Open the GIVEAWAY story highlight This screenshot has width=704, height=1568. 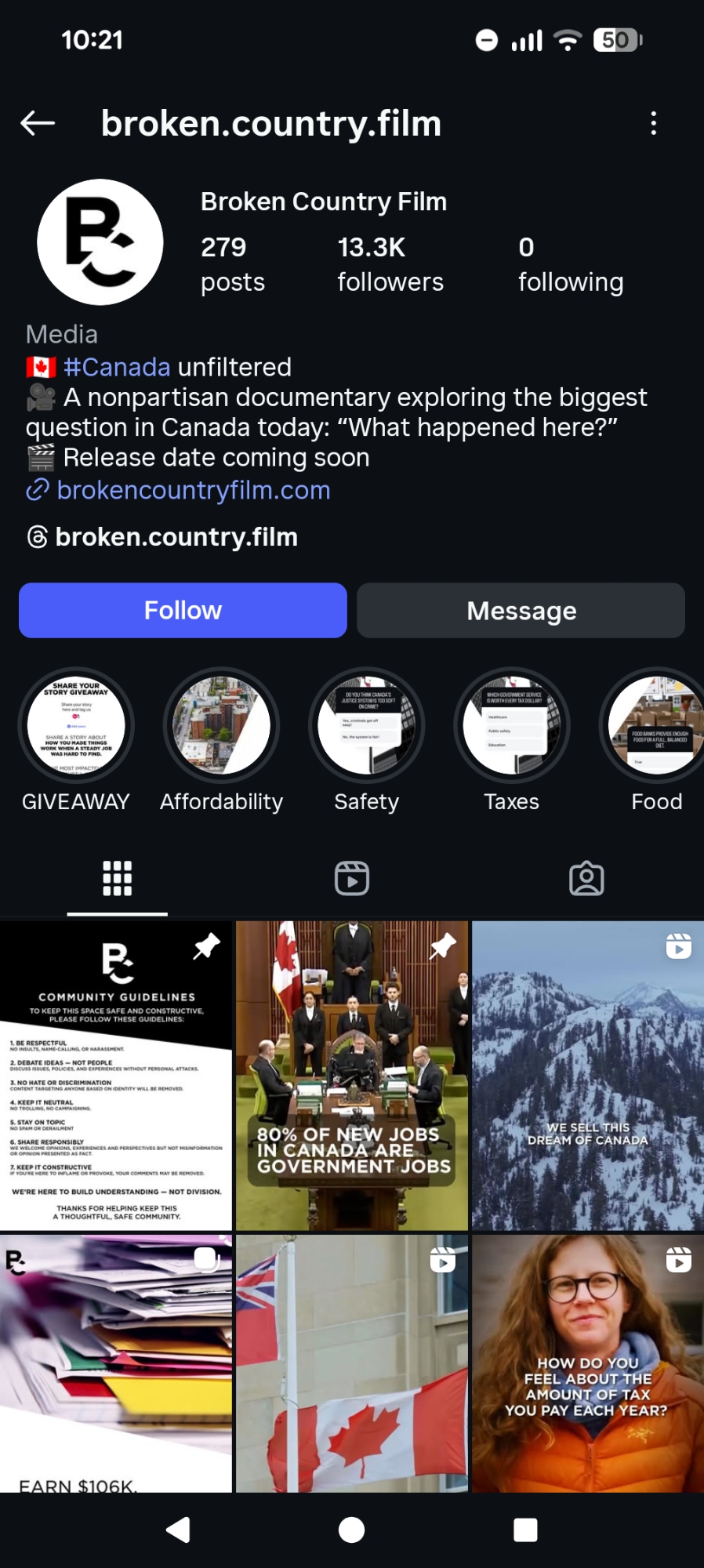[76, 725]
